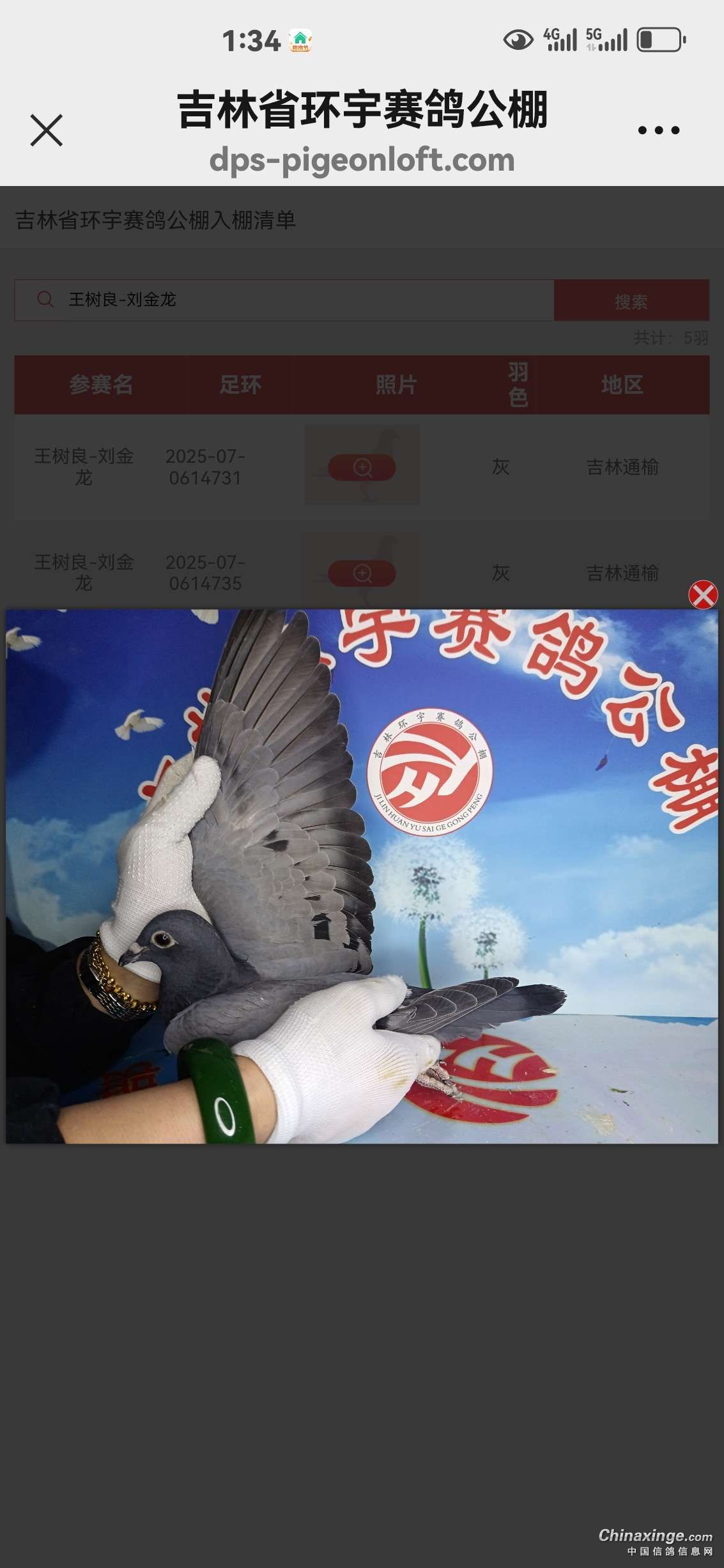Viewport: 724px width, 1568px height.
Task: Zoom the photo for ring 2025-07-0614731
Action: coord(362,467)
